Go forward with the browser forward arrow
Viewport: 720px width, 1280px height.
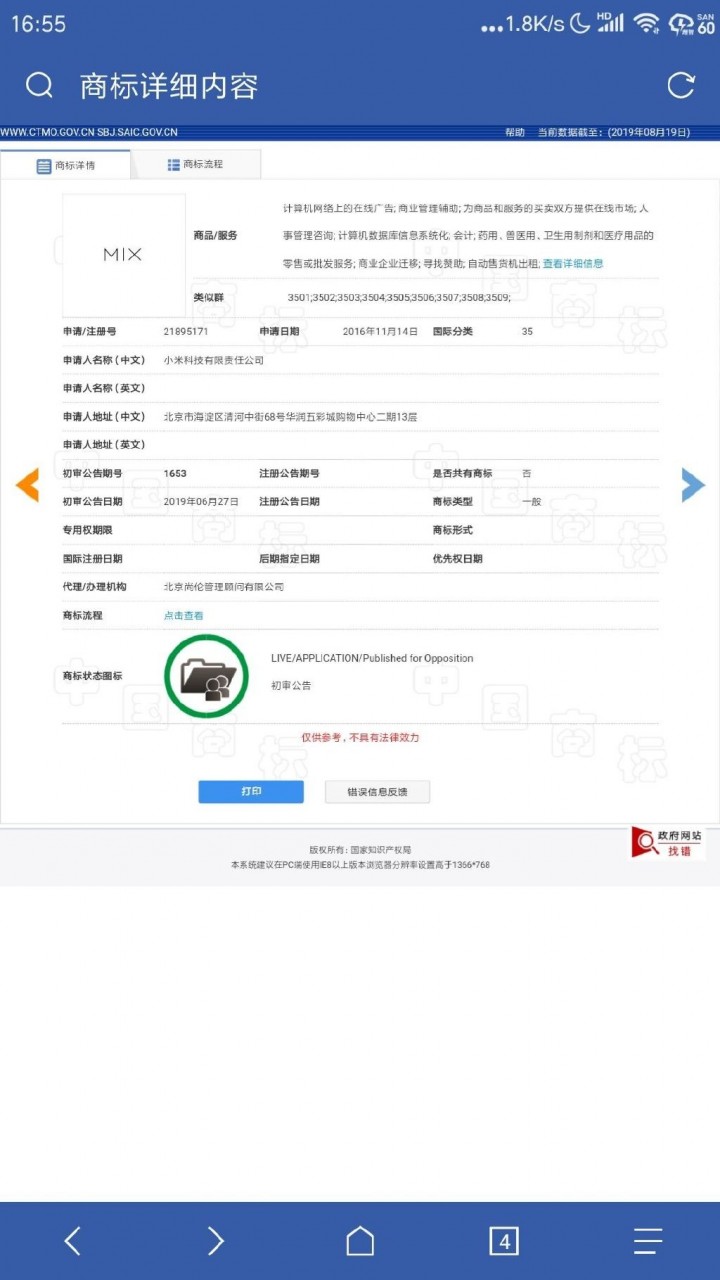coord(216,1241)
